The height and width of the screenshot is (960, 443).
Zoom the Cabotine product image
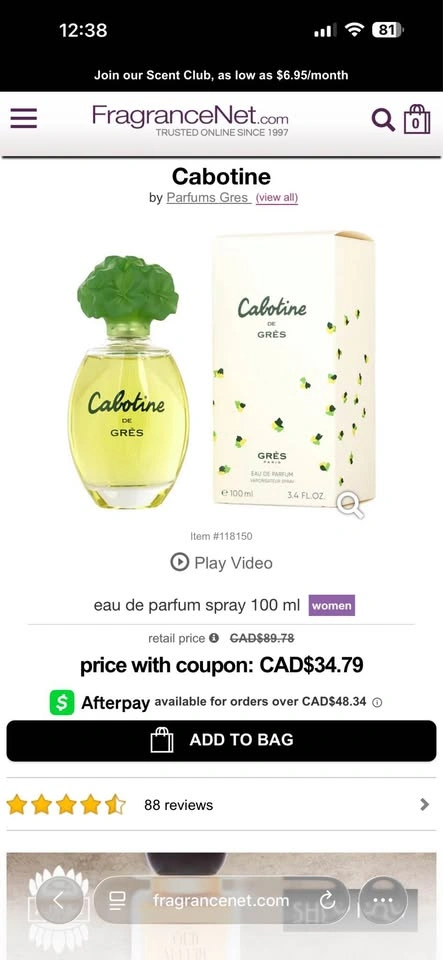pyautogui.click(x=351, y=506)
